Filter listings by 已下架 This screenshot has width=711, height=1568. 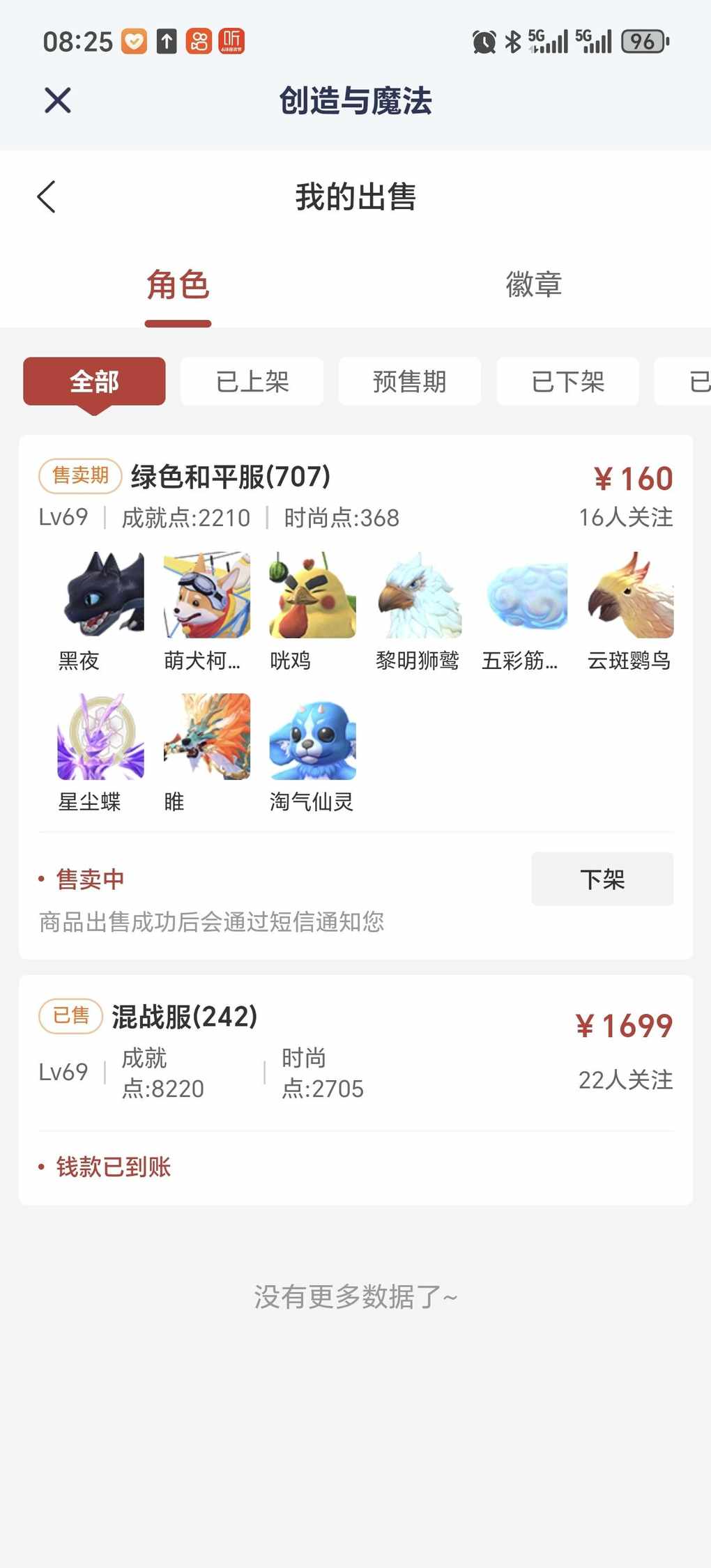pos(567,381)
